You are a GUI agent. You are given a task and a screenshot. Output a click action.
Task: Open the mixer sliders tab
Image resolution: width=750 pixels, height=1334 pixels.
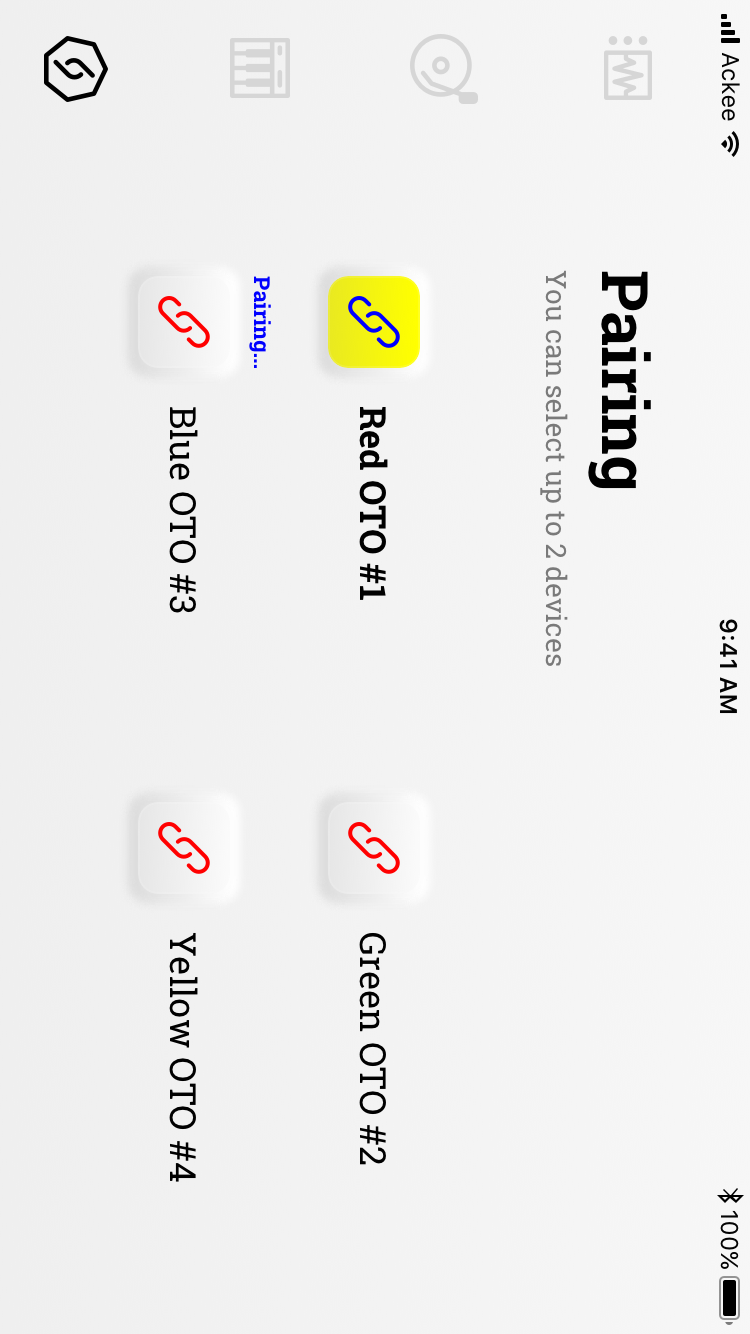click(x=260, y=68)
